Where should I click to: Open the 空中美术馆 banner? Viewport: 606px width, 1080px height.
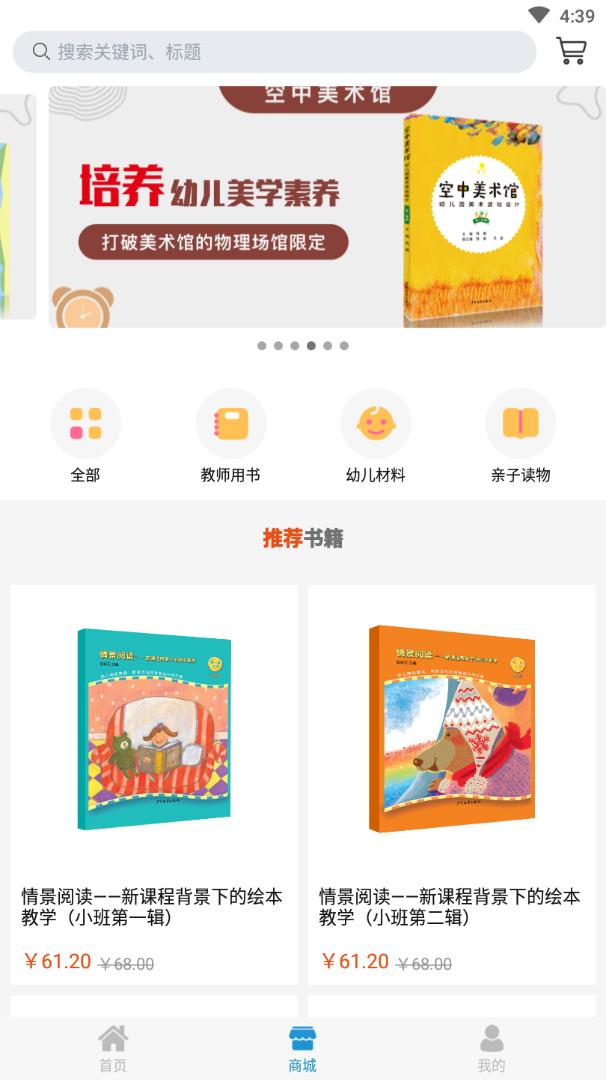tap(326, 207)
